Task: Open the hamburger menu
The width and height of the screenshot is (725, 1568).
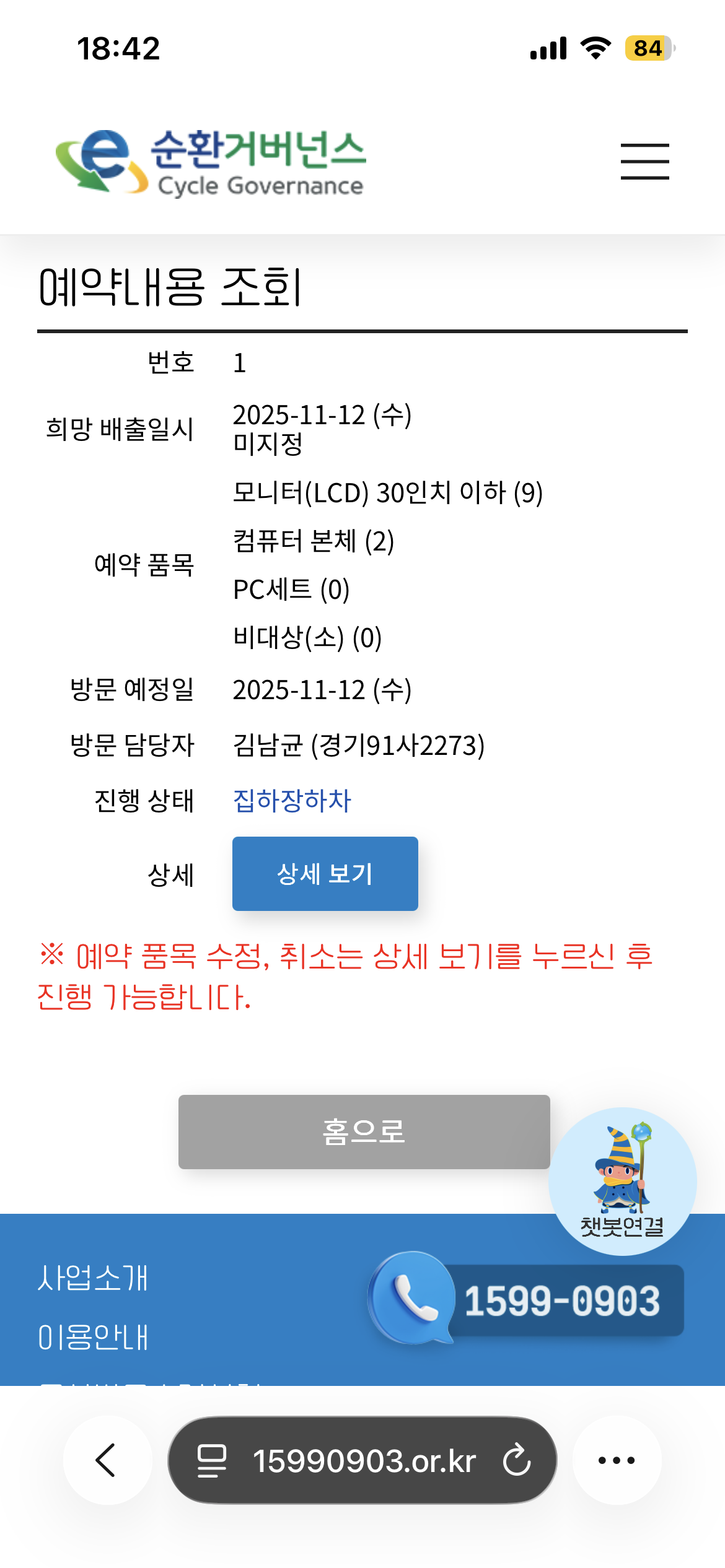Action: point(644,162)
